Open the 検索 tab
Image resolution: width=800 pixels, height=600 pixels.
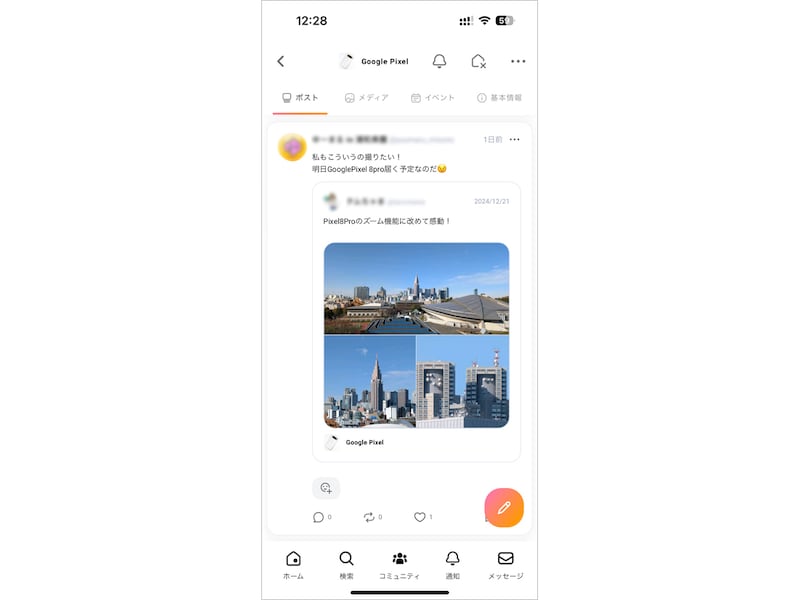coord(346,564)
